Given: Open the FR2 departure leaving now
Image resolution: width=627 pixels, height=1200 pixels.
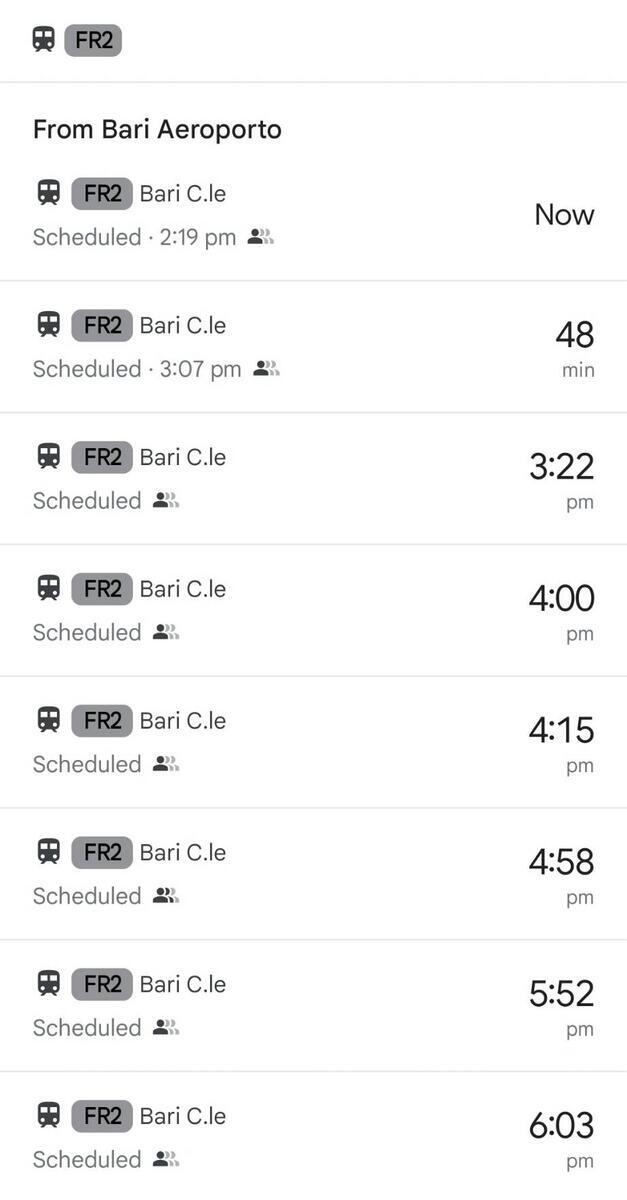Looking at the screenshot, I should pos(313,214).
